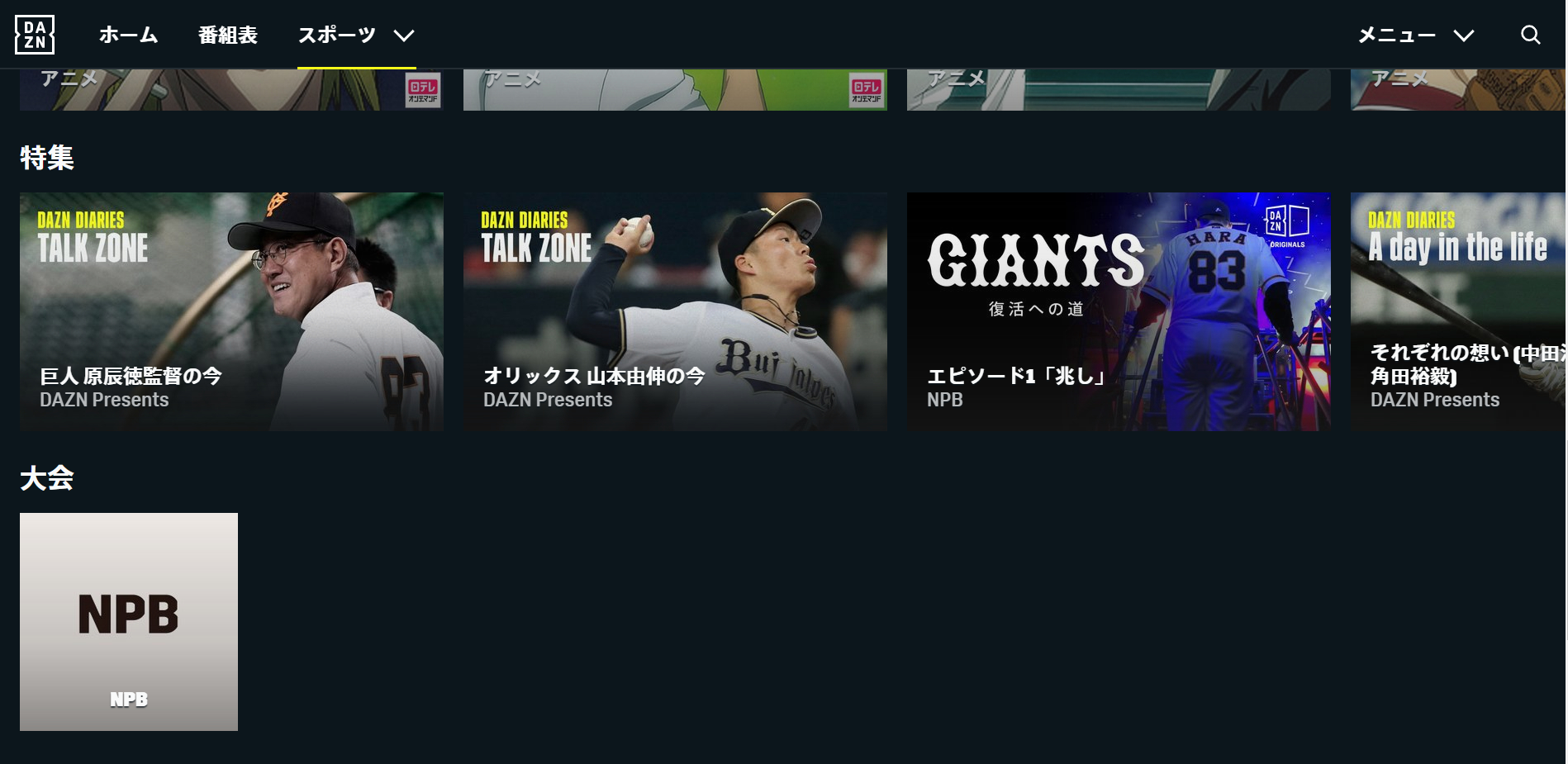1568x764 pixels.
Task: Open the 番組表 schedule tab
Action: coord(228,35)
